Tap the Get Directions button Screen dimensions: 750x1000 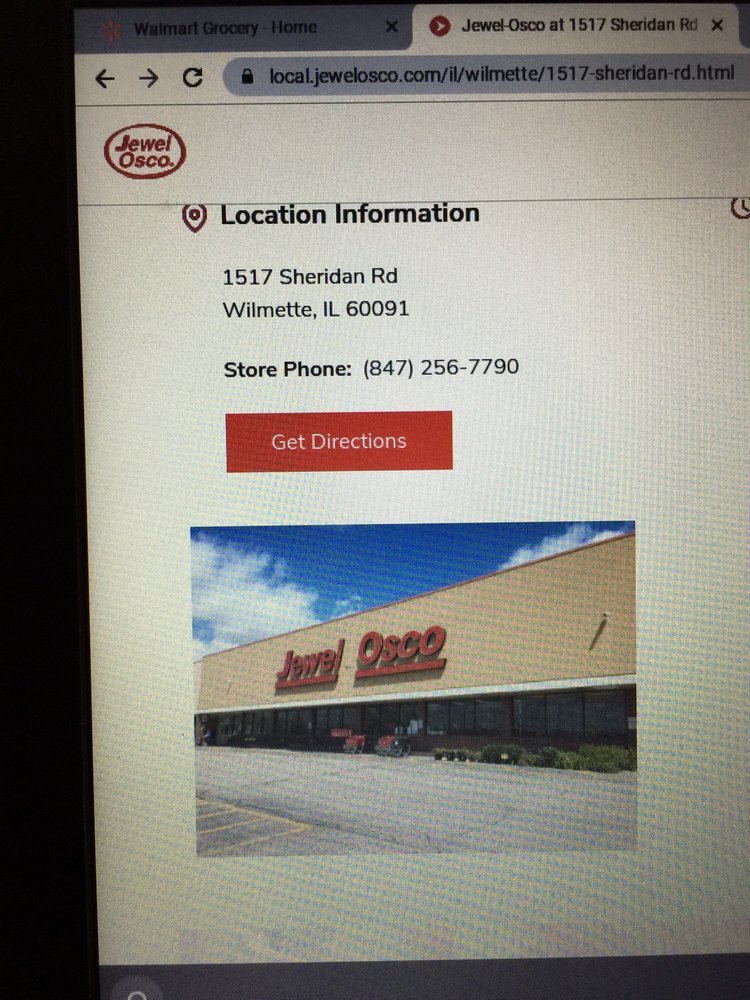[x=339, y=441]
